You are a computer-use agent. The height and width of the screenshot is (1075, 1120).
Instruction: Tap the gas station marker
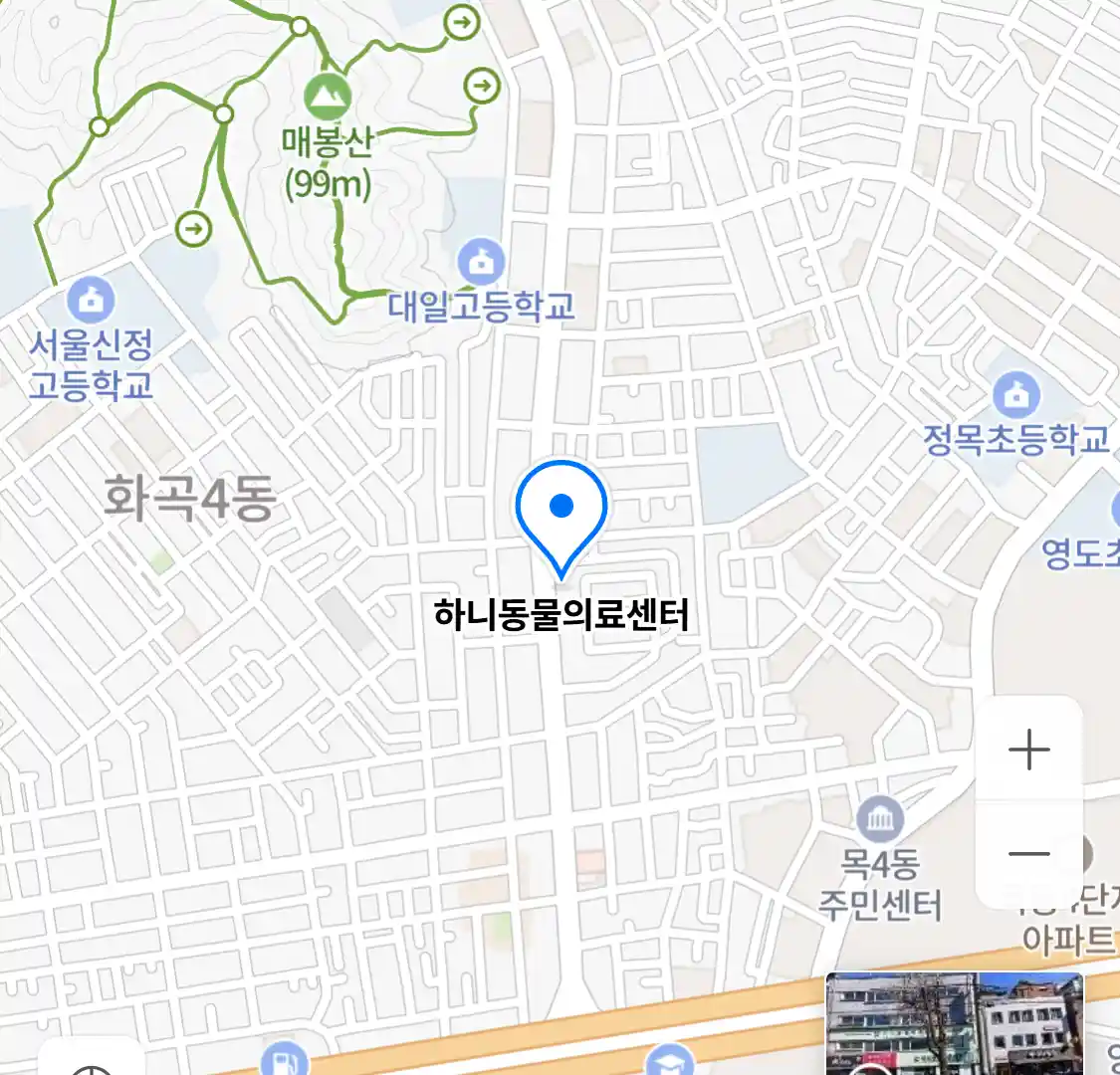point(284,1059)
